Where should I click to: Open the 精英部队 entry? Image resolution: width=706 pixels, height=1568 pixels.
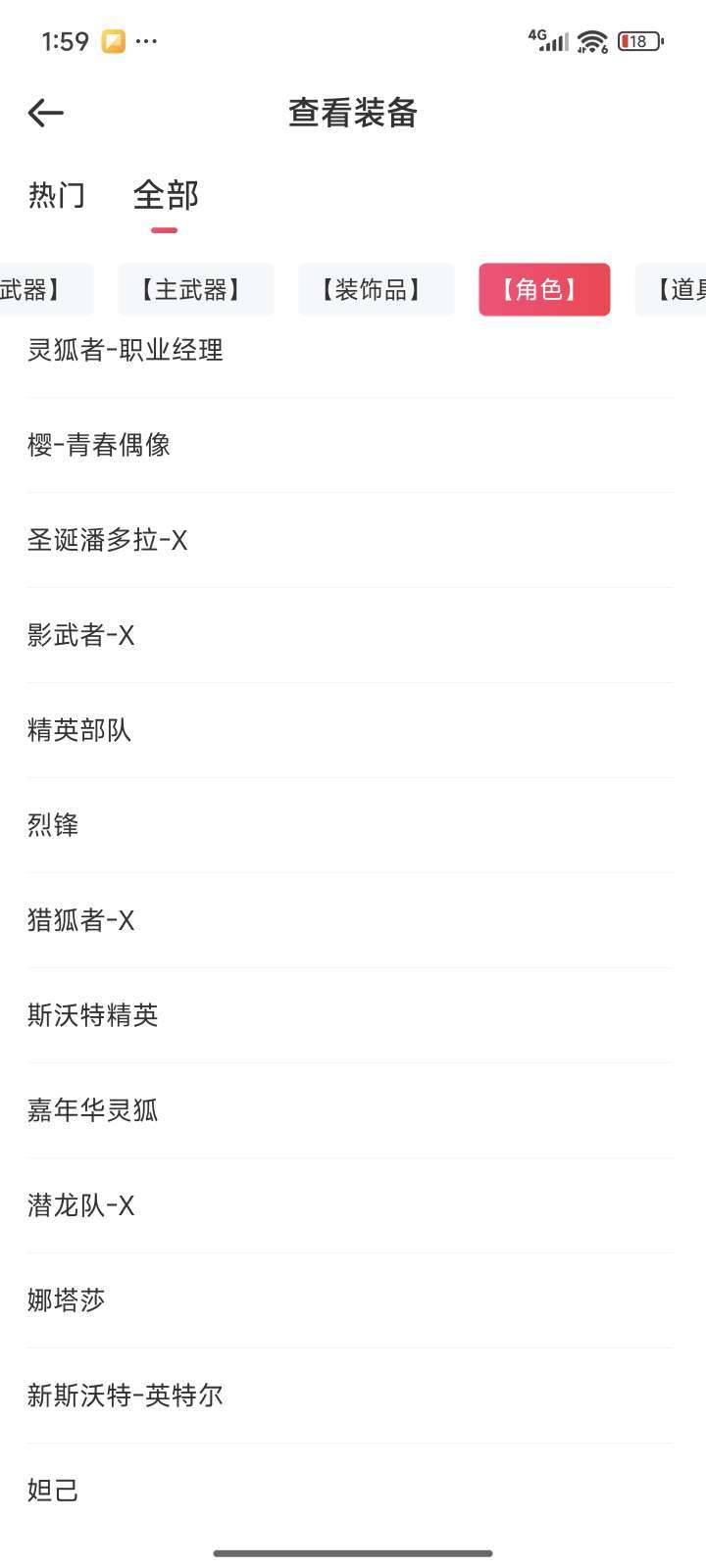[x=79, y=730]
